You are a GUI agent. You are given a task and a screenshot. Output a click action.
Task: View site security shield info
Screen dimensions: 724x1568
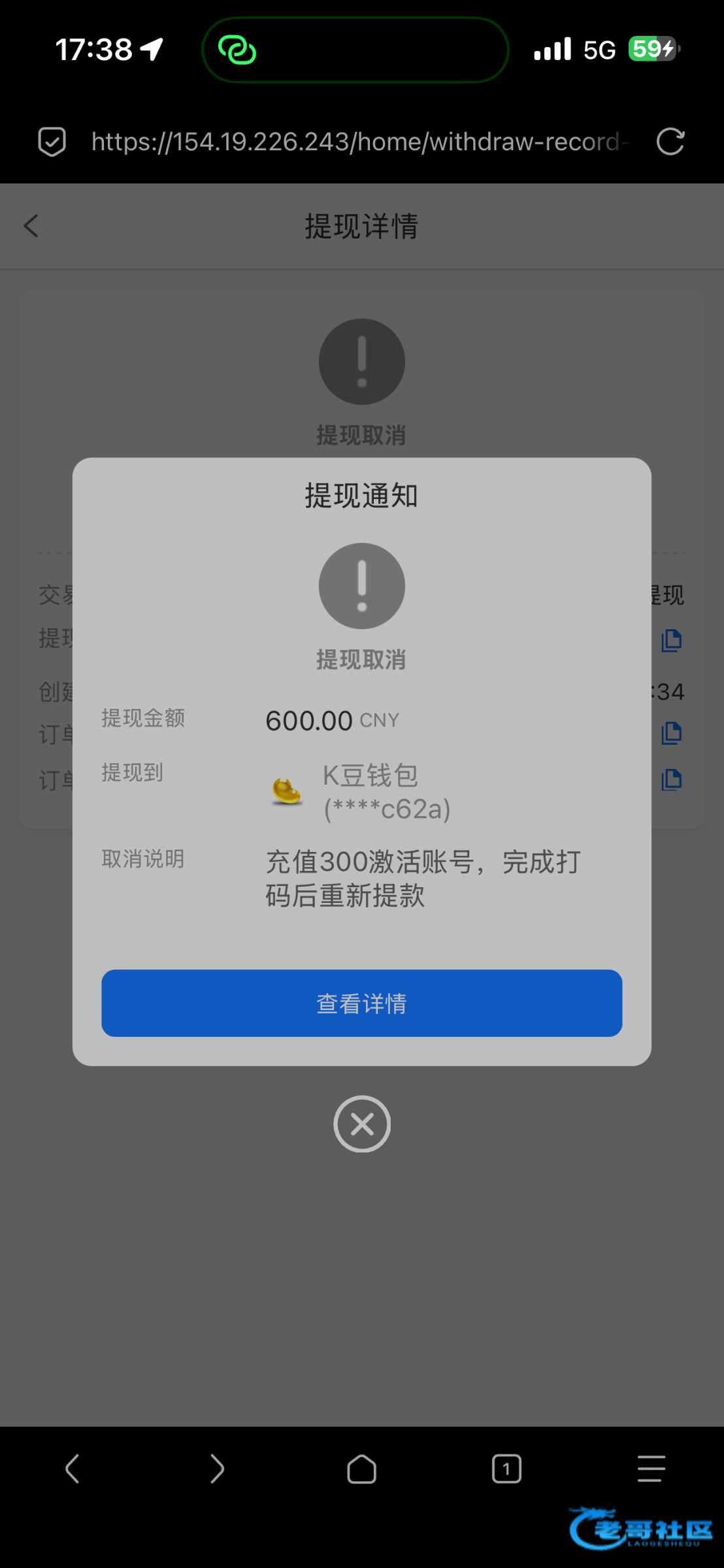pos(52,142)
